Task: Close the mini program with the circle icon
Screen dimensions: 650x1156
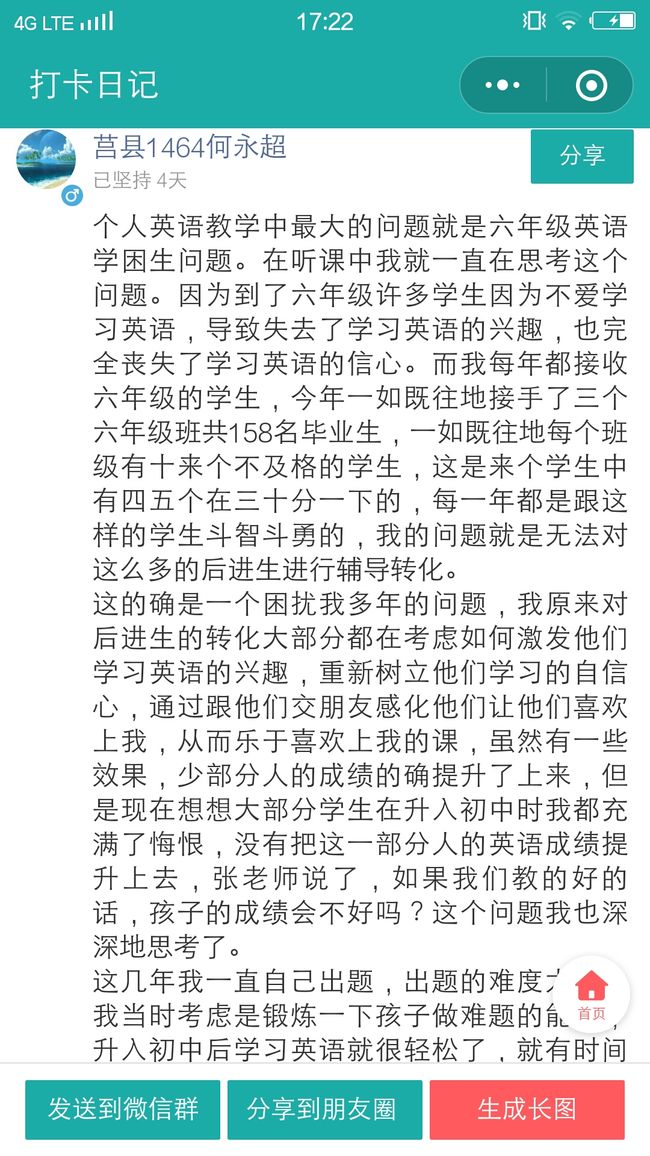Action: coord(591,86)
